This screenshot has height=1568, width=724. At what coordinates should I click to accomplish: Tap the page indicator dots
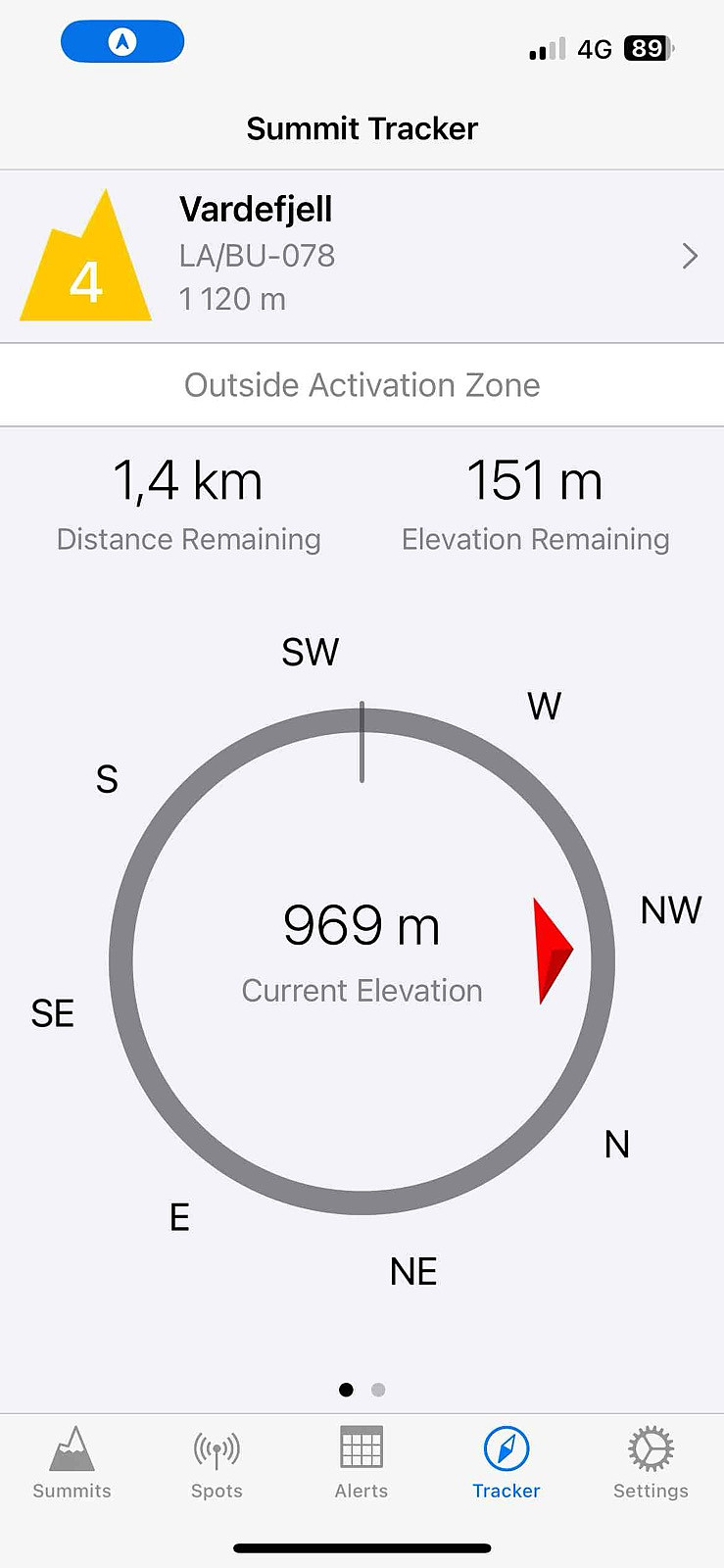point(362,1390)
